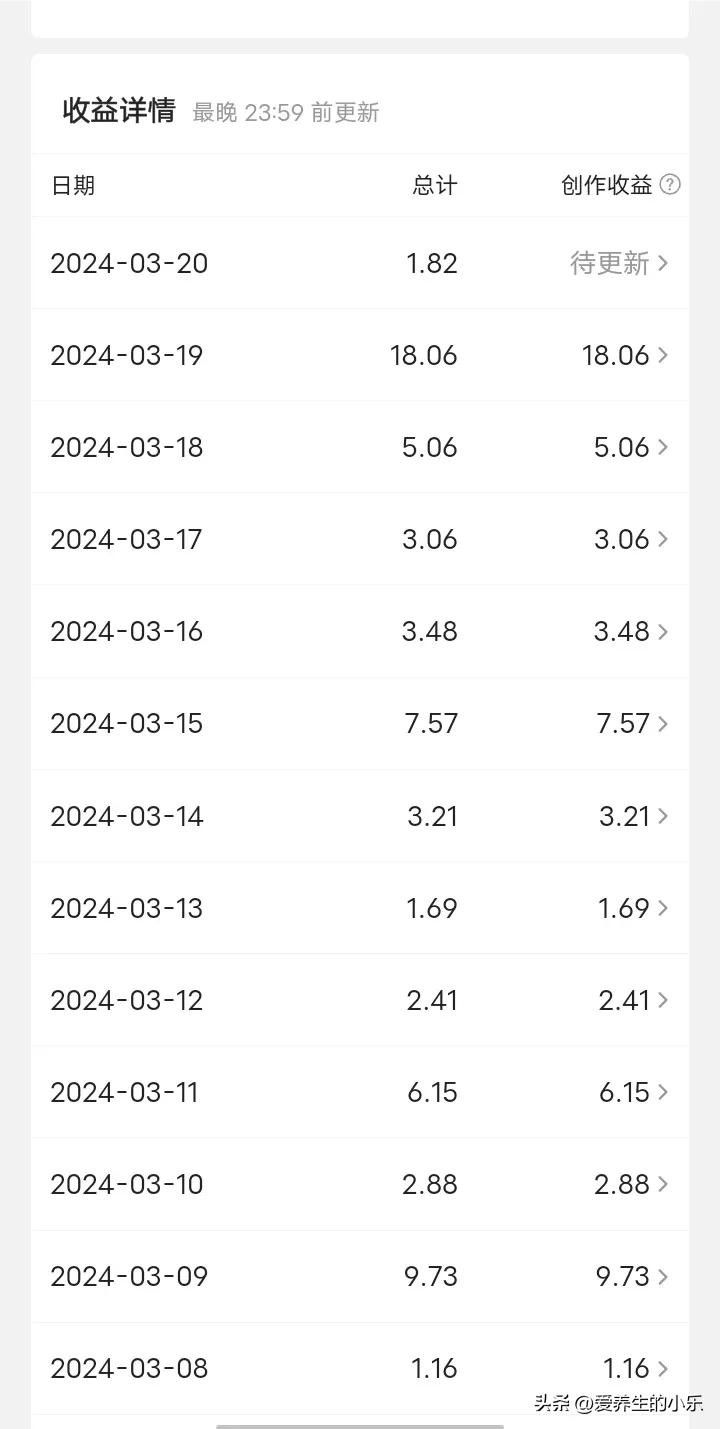Open earnings breakdown for 2024-03-15

(x=360, y=723)
